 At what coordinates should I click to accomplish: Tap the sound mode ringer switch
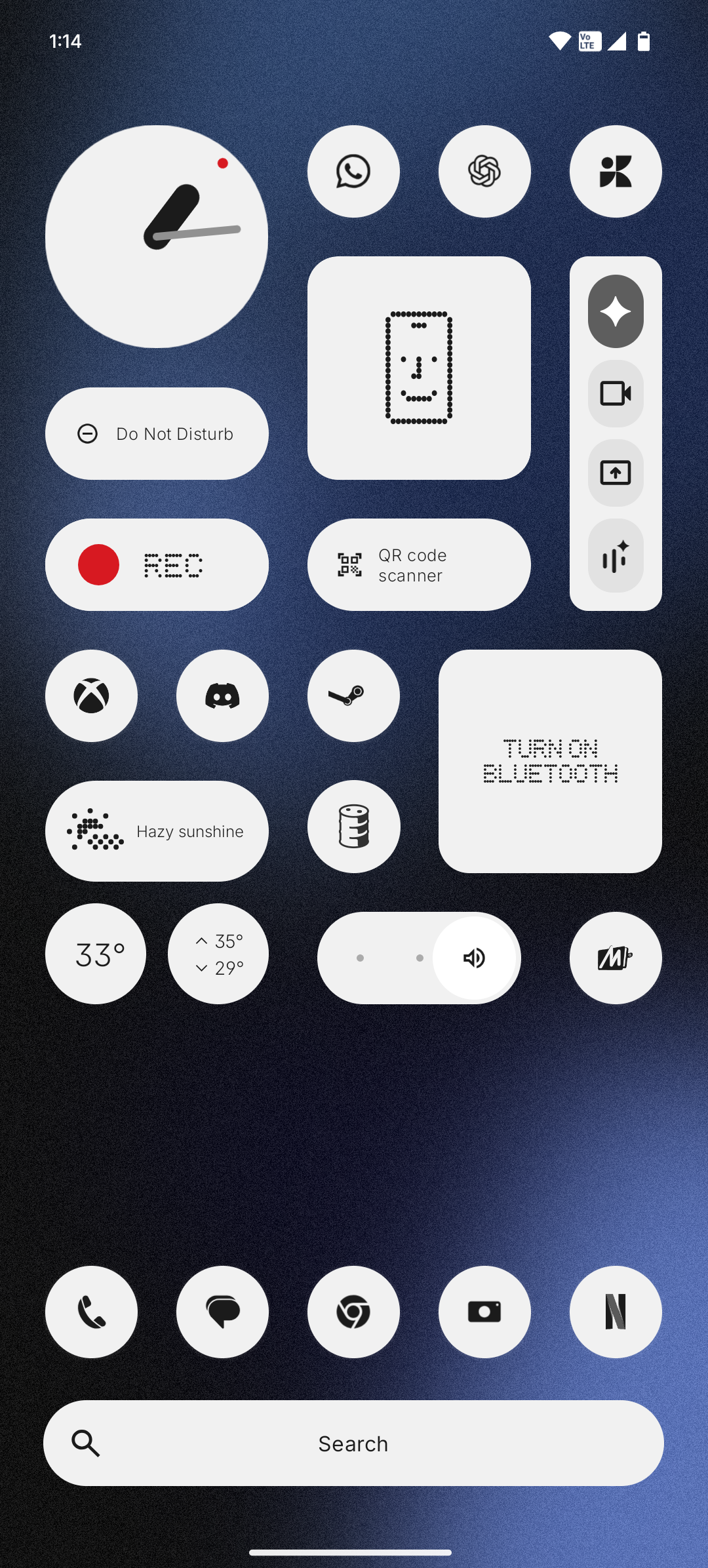coord(475,958)
